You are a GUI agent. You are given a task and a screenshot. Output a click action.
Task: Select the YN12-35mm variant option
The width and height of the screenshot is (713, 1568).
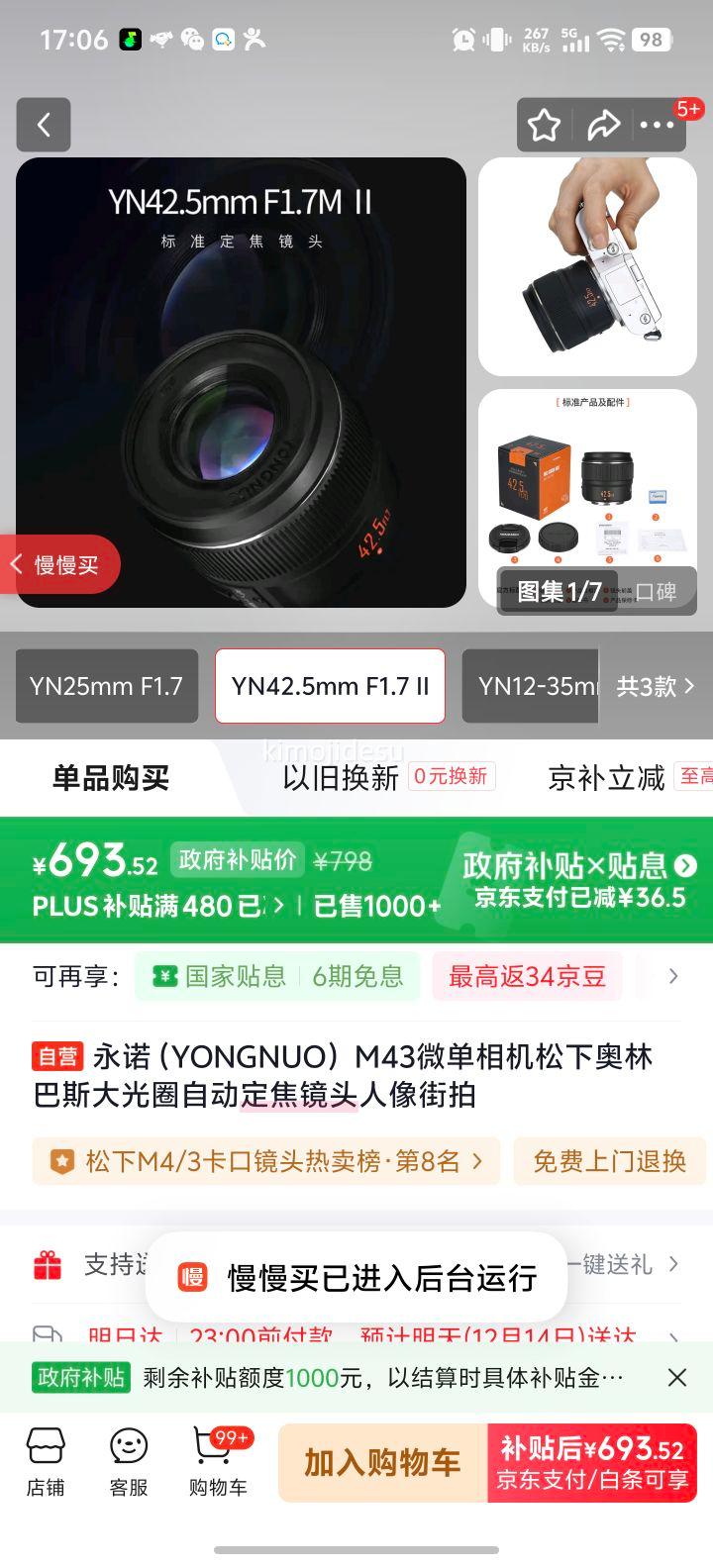tap(530, 686)
